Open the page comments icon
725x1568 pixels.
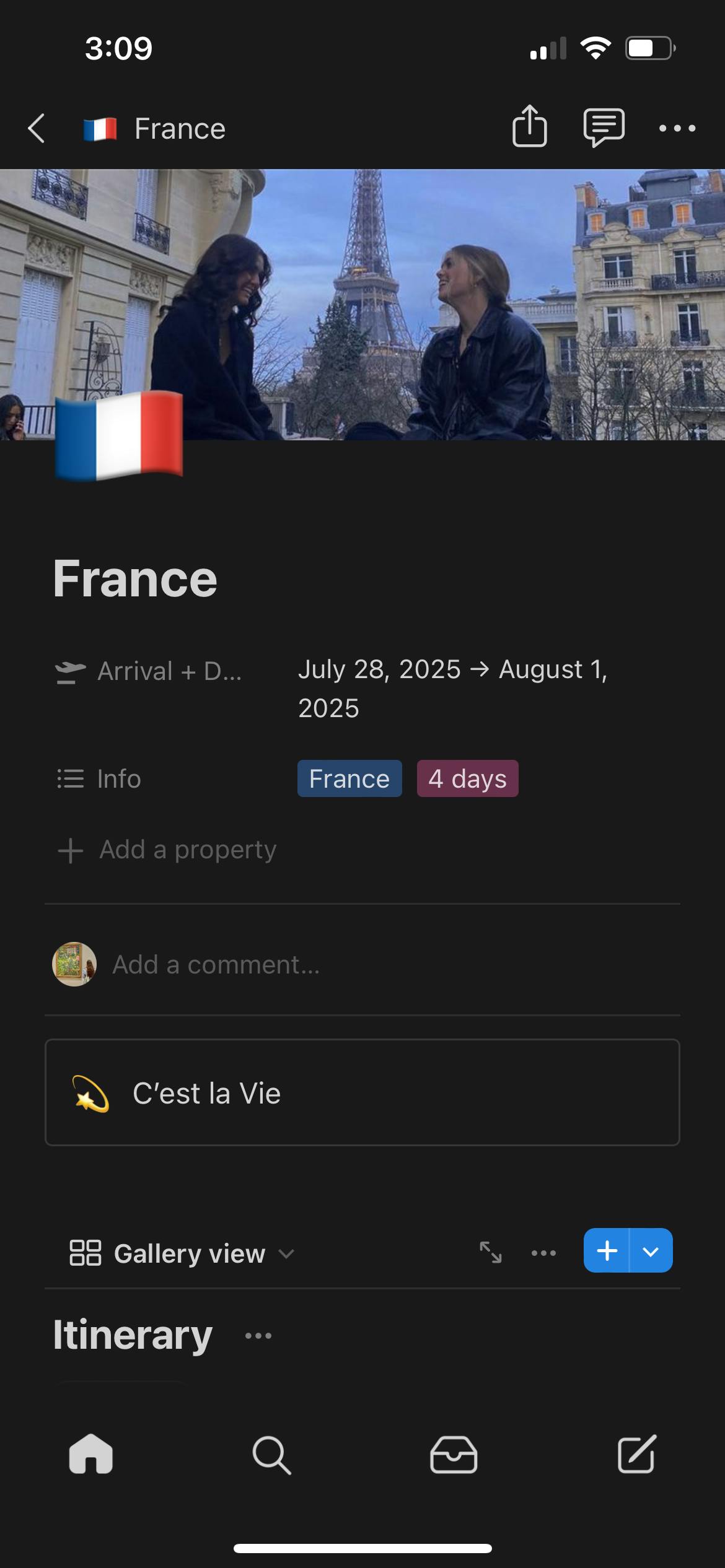(x=604, y=128)
